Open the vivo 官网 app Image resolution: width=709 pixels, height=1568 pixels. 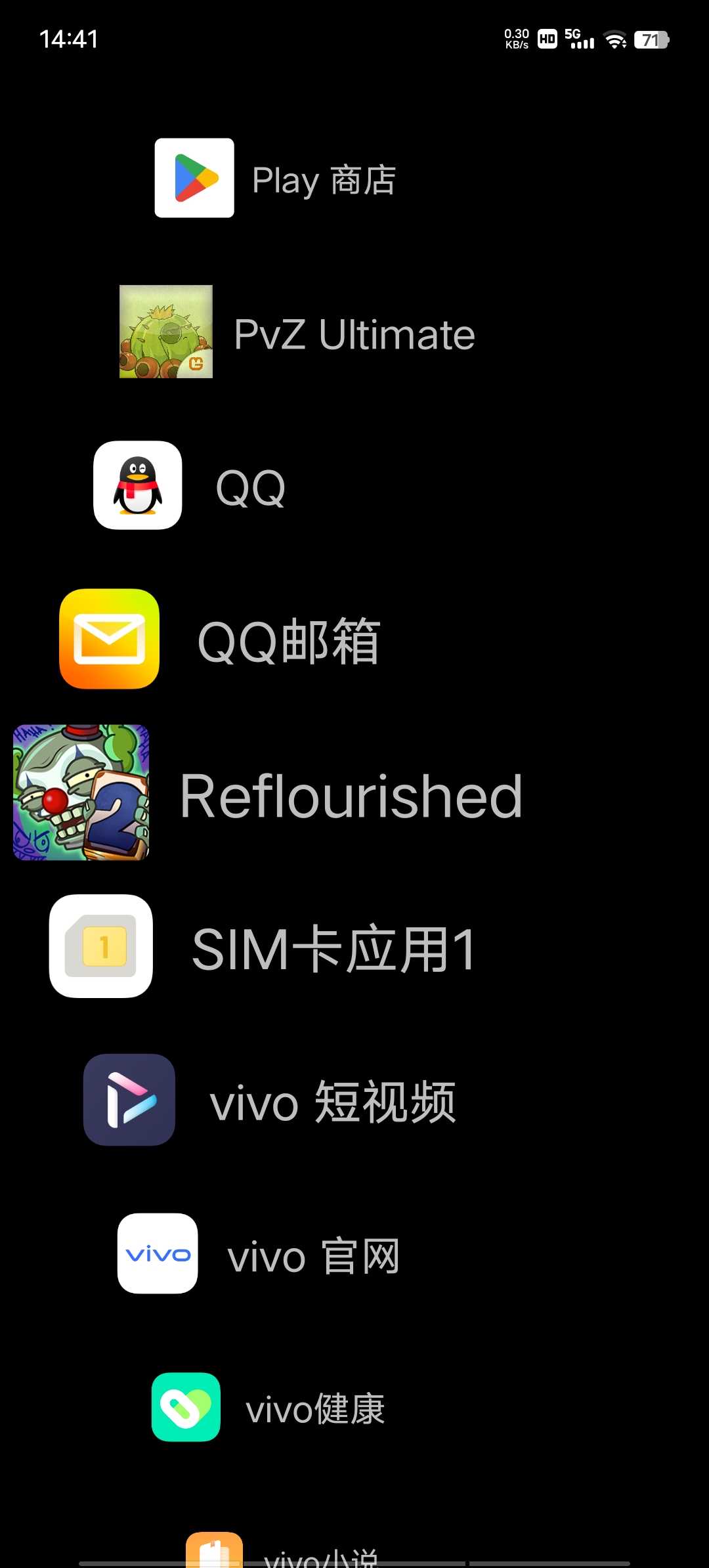[158, 1254]
